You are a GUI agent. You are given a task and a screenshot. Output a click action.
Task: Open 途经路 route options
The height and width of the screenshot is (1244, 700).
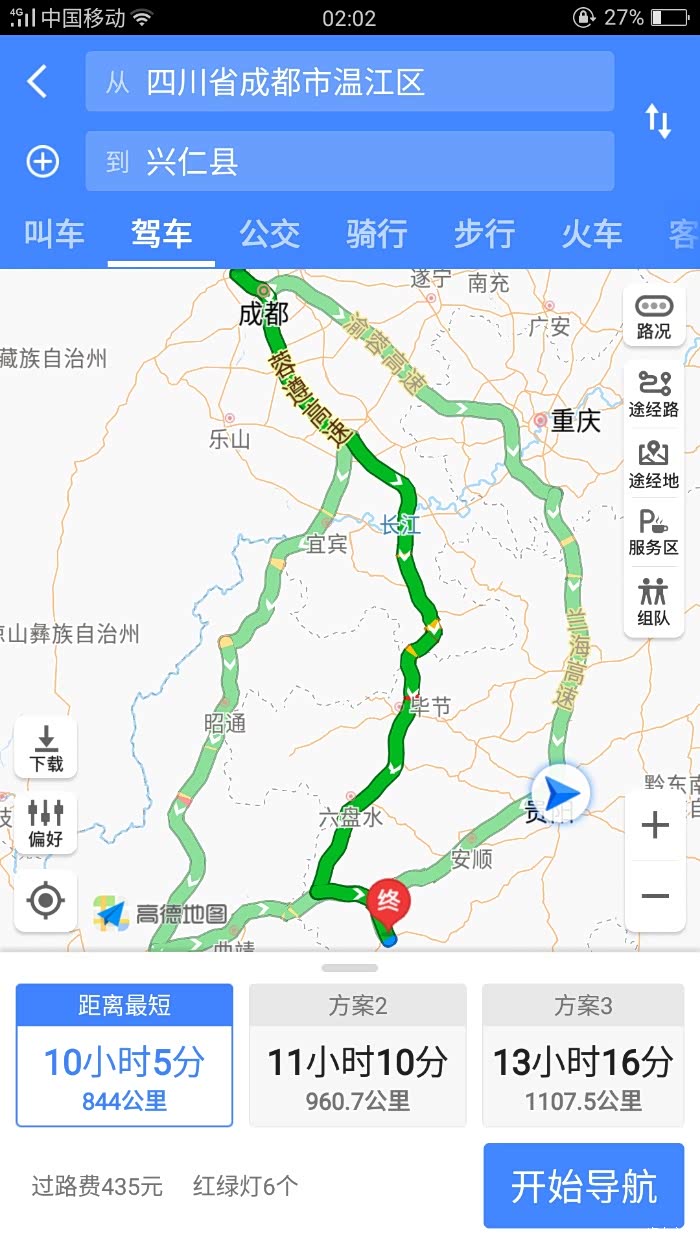point(654,394)
